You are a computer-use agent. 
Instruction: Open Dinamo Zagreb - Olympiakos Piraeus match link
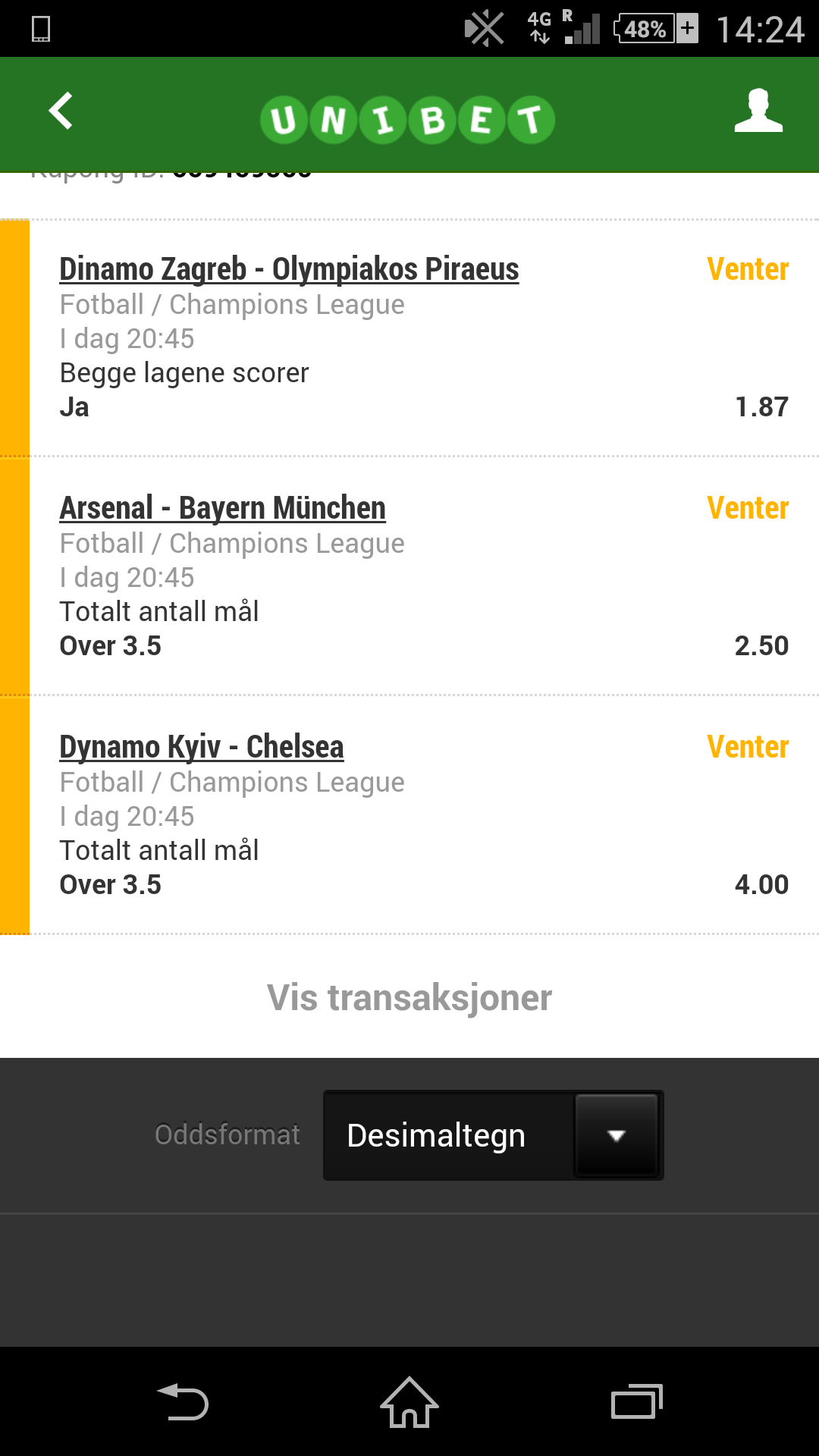point(289,269)
